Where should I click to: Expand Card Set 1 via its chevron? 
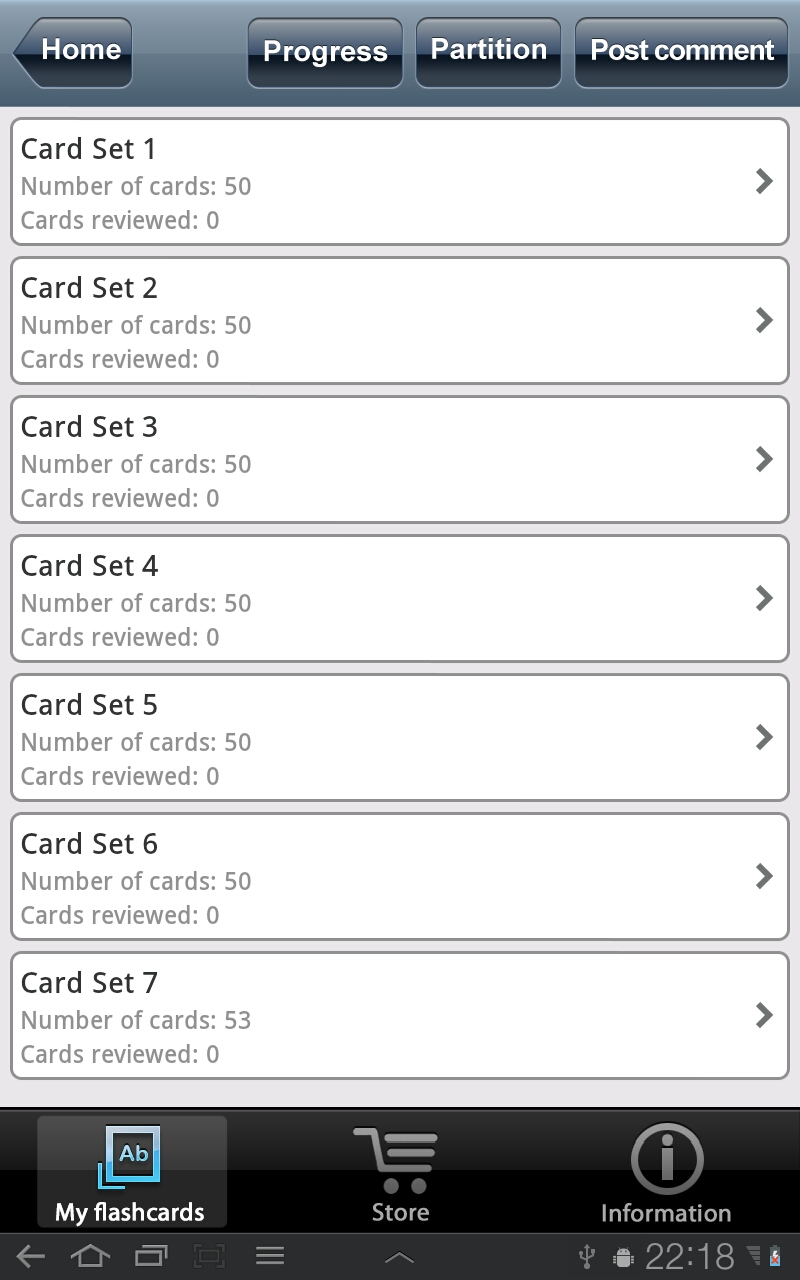tap(764, 181)
